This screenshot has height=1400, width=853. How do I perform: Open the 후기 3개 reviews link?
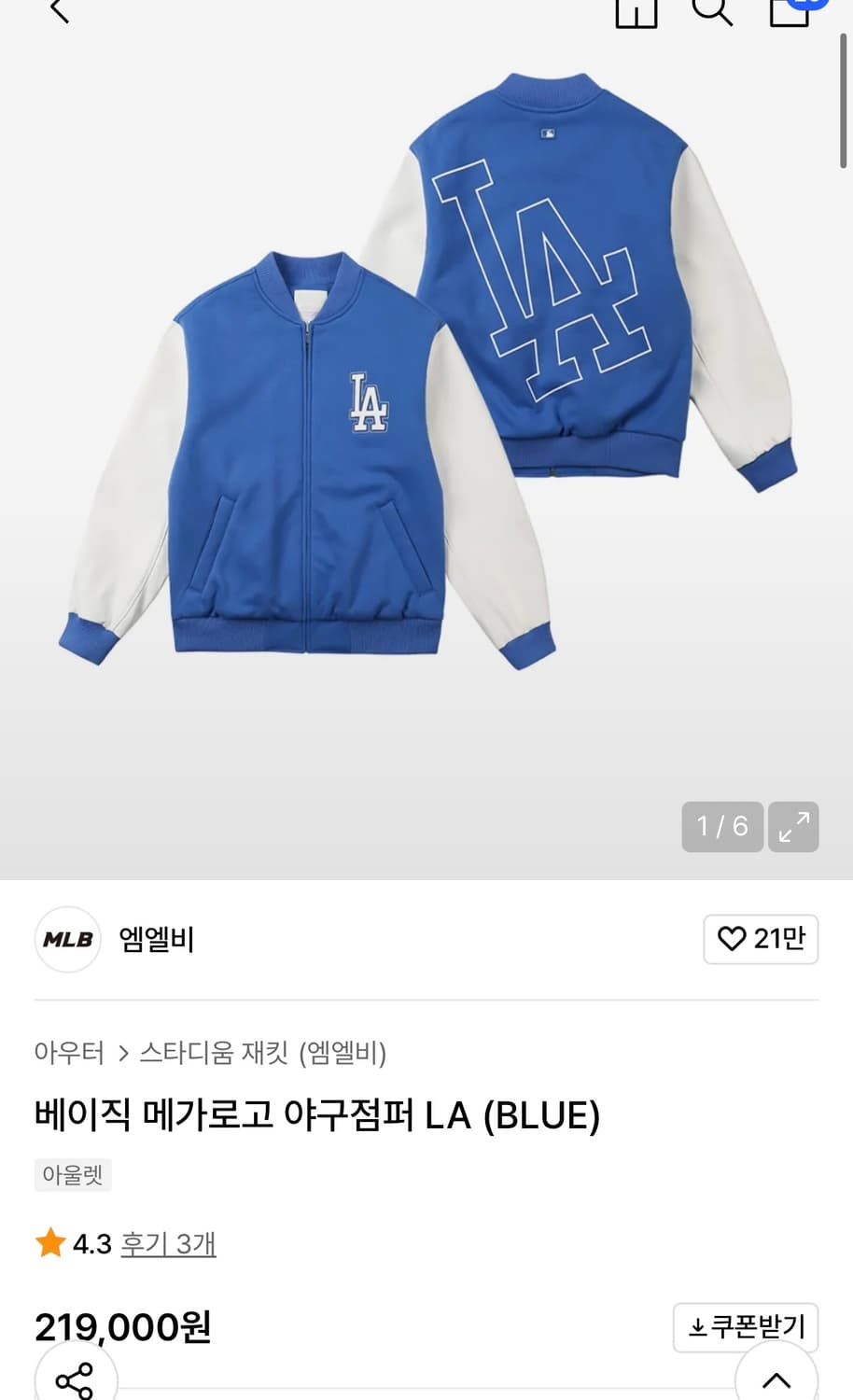click(166, 1243)
